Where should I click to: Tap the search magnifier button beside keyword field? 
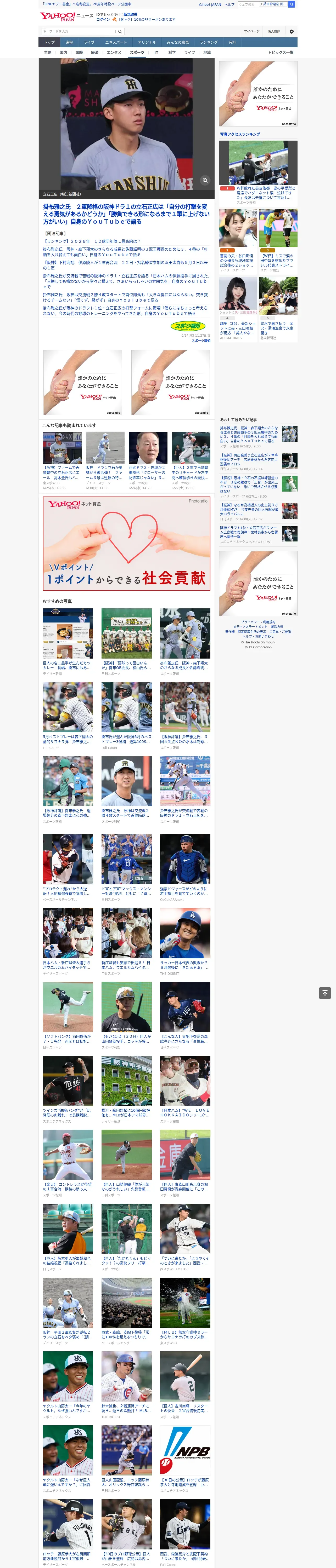120,31
